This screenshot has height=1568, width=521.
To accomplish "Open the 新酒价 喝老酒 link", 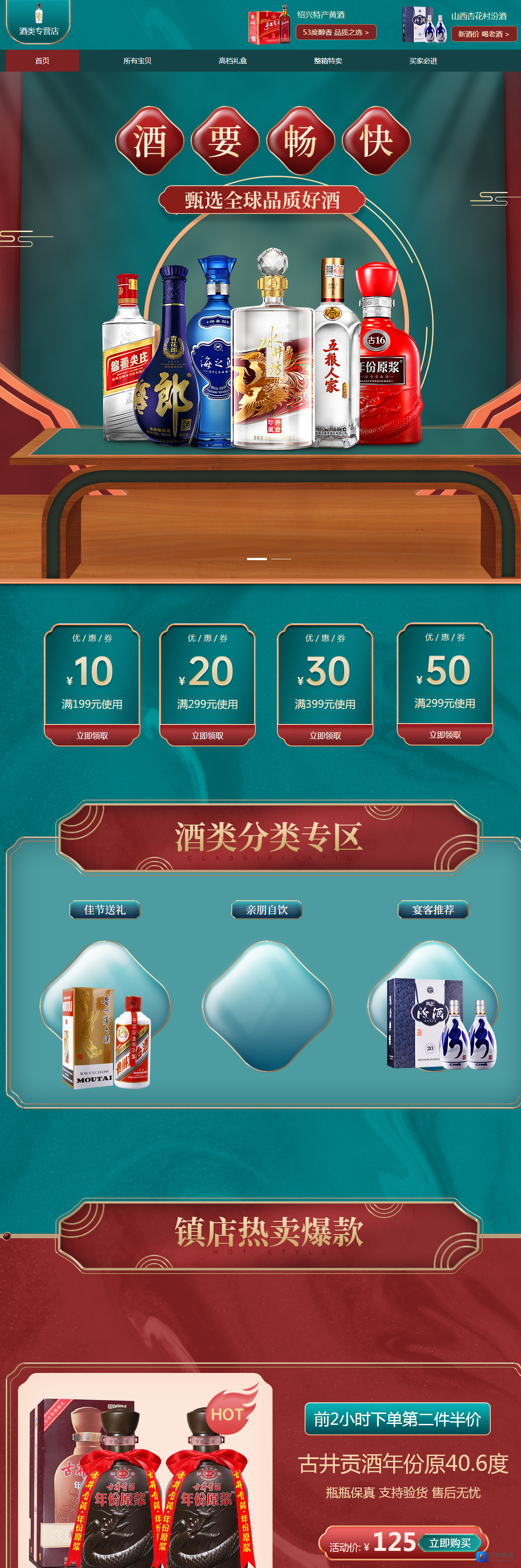I will 483,34.
